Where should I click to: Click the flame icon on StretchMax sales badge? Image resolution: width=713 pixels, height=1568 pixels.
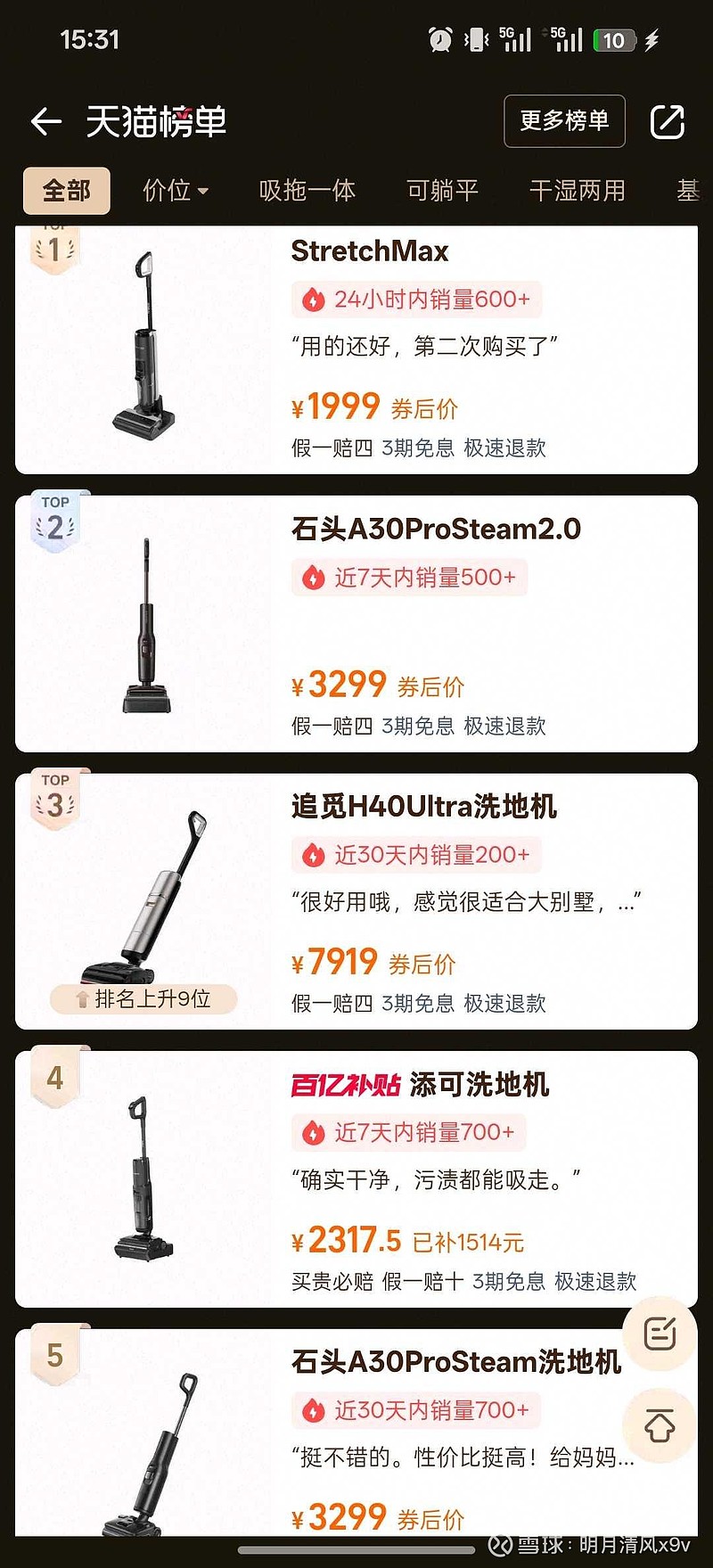click(312, 300)
